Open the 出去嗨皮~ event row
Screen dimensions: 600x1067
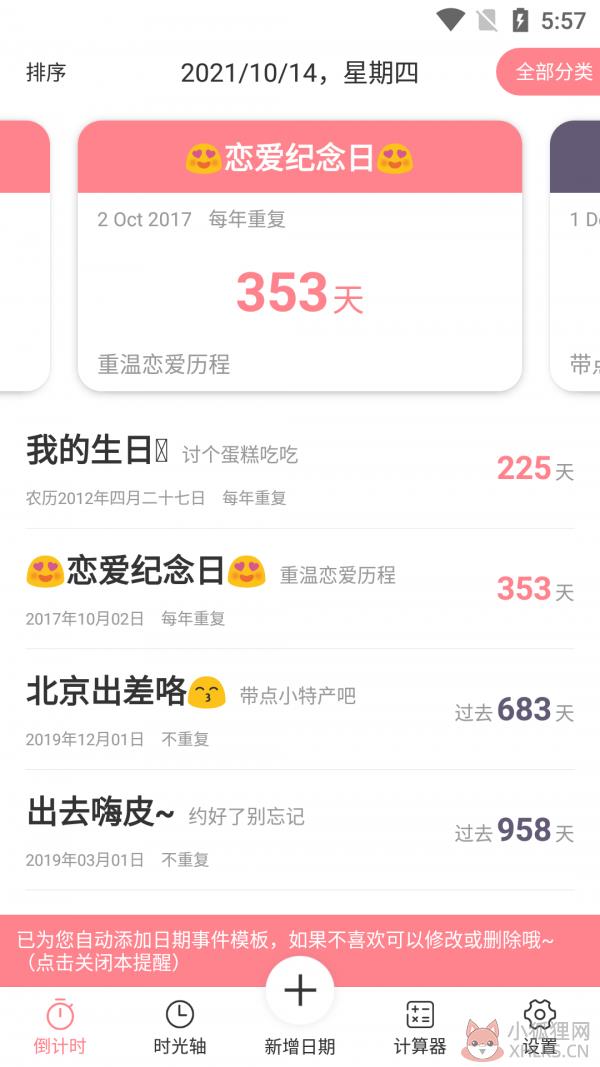(300, 830)
